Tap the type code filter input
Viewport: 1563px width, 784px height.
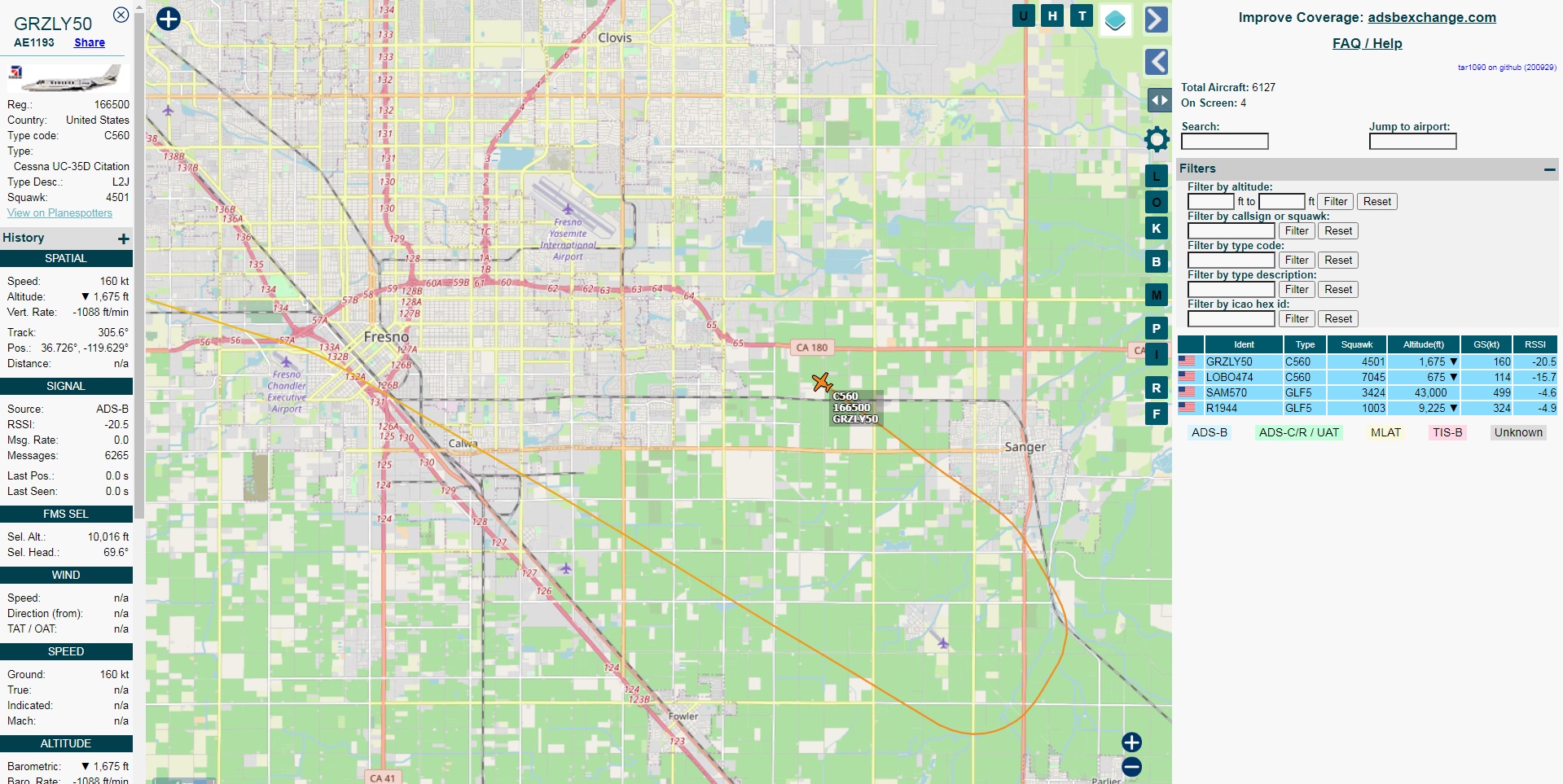coord(1231,261)
